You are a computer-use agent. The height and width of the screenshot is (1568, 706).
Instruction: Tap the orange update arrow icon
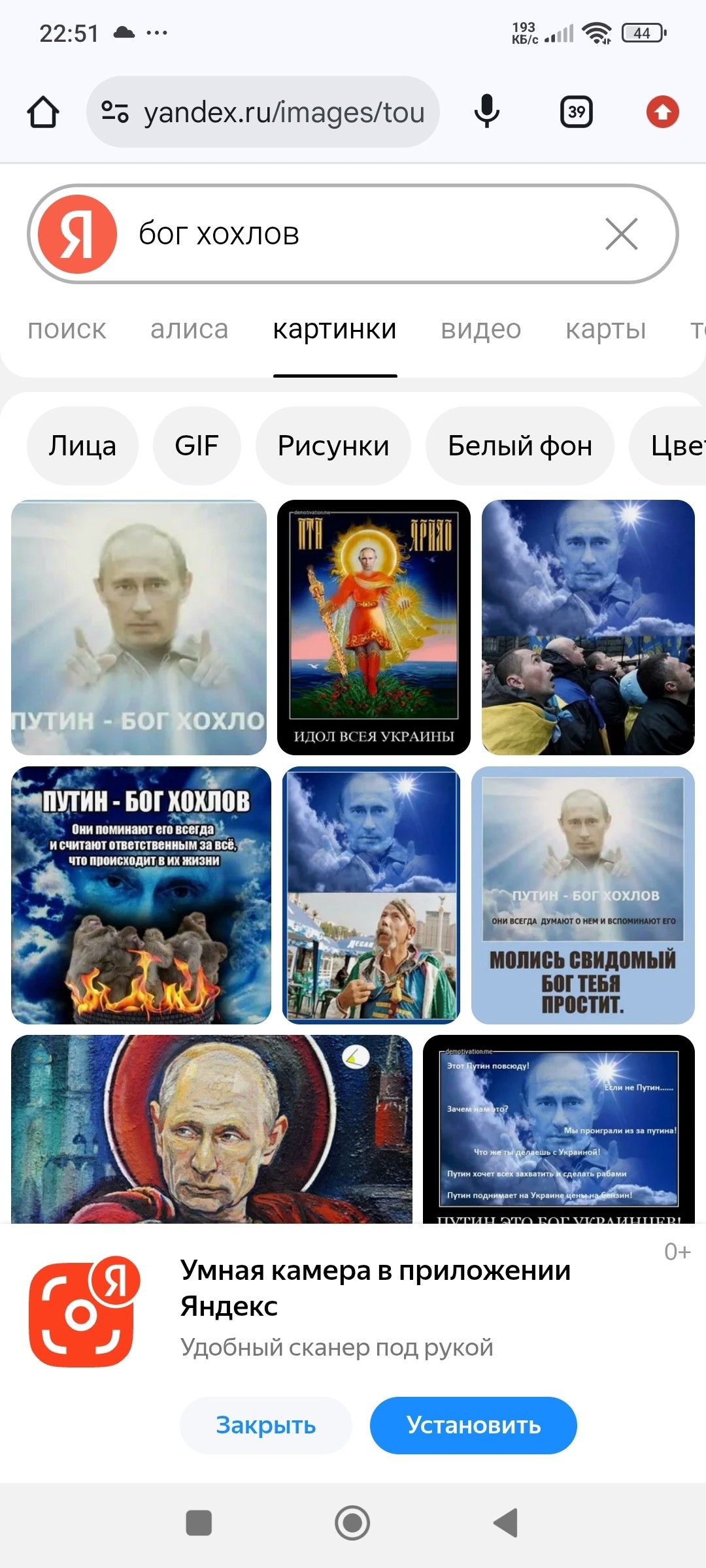(x=662, y=111)
